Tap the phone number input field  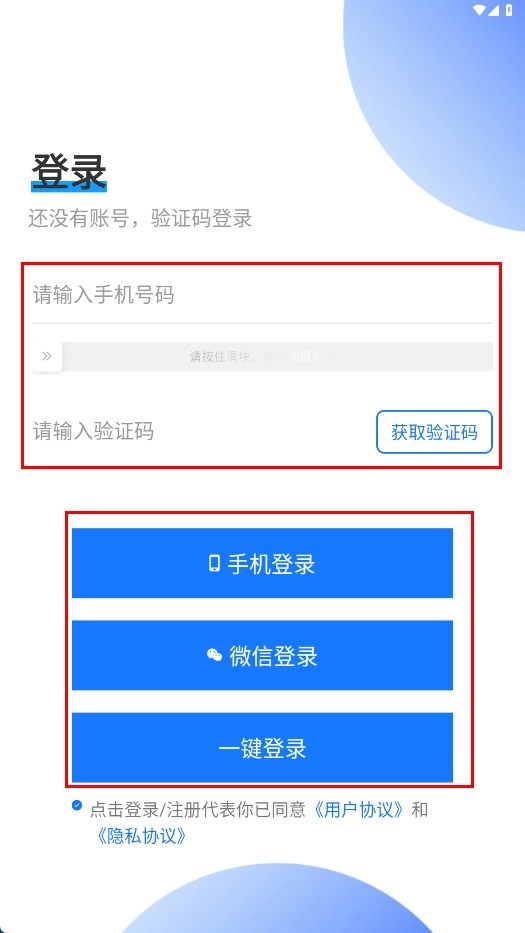262,295
